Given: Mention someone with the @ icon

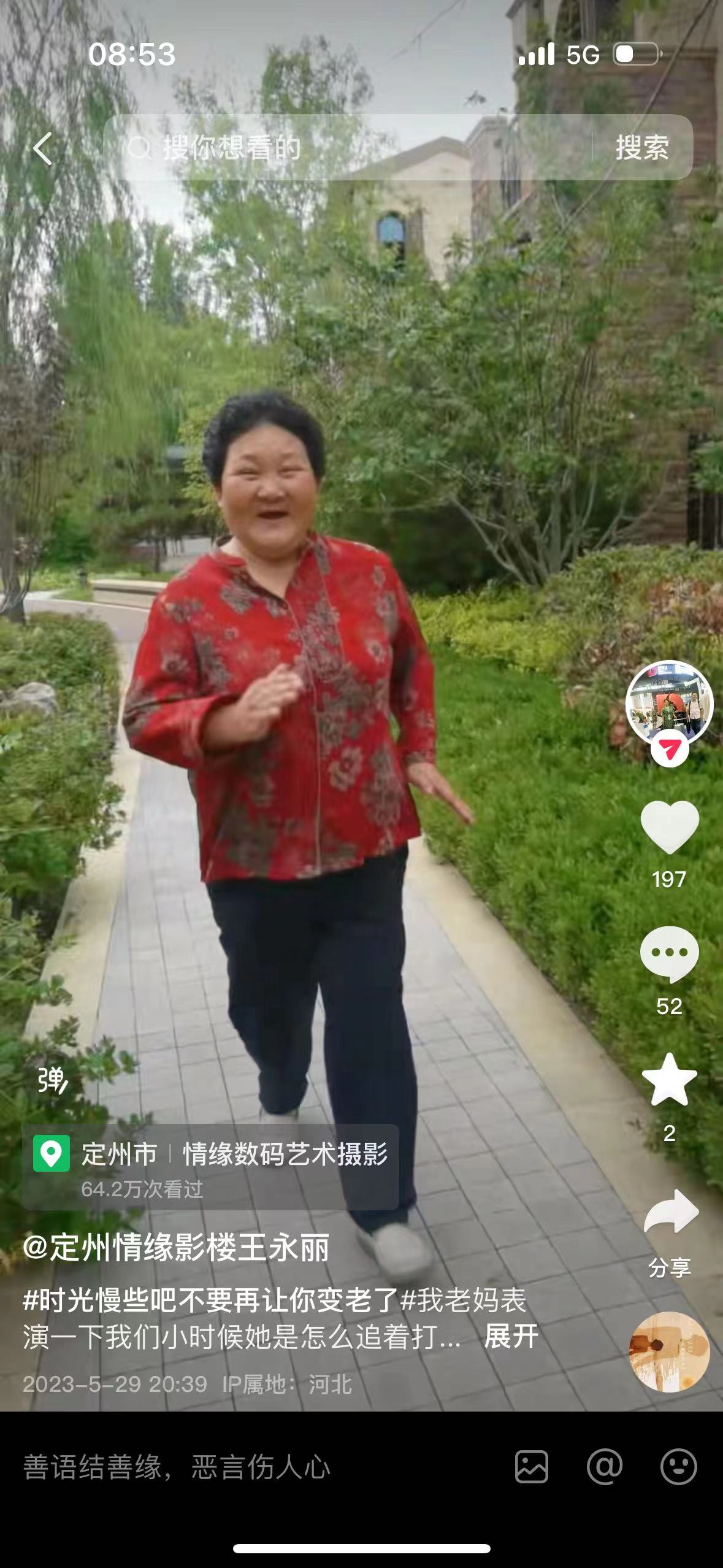Looking at the screenshot, I should pos(604,1467).
